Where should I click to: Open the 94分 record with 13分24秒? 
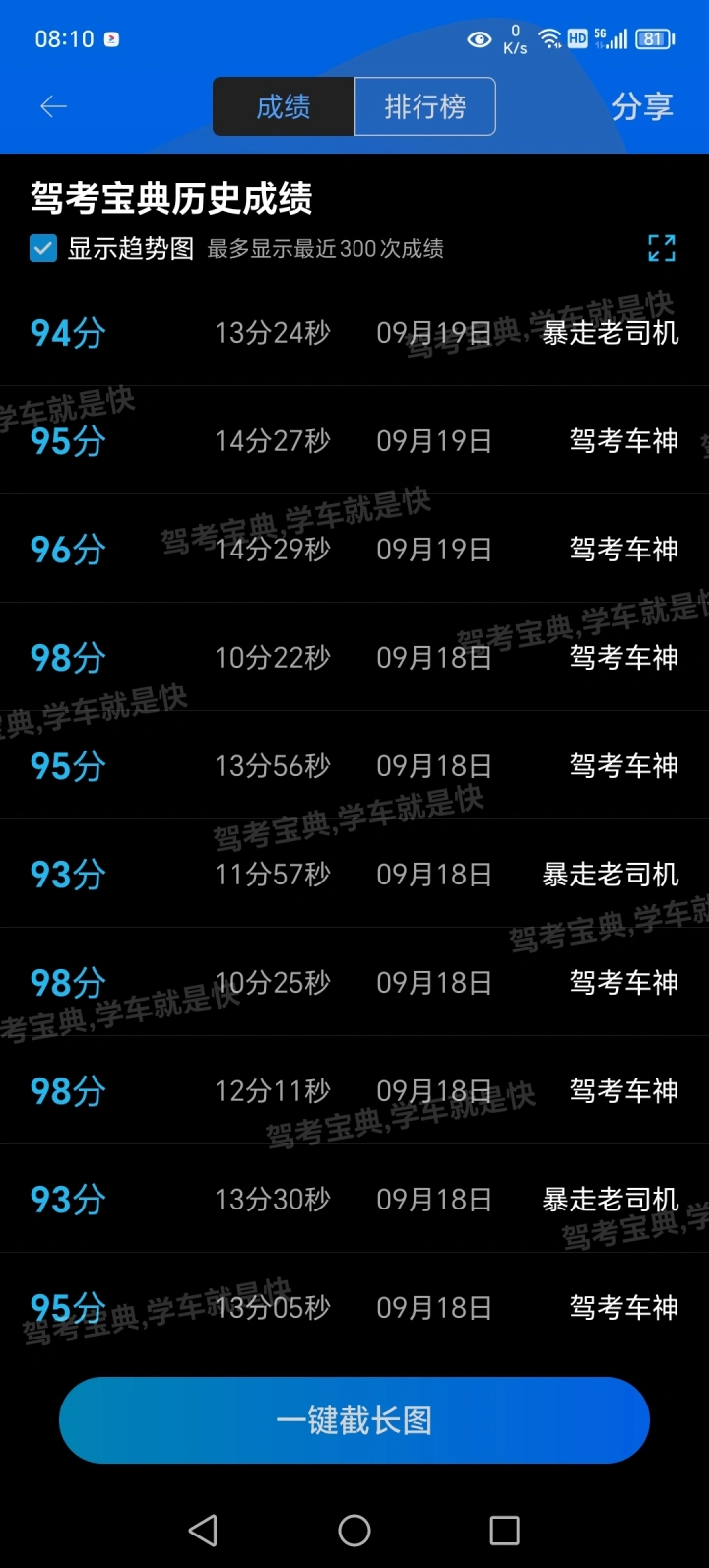click(354, 332)
